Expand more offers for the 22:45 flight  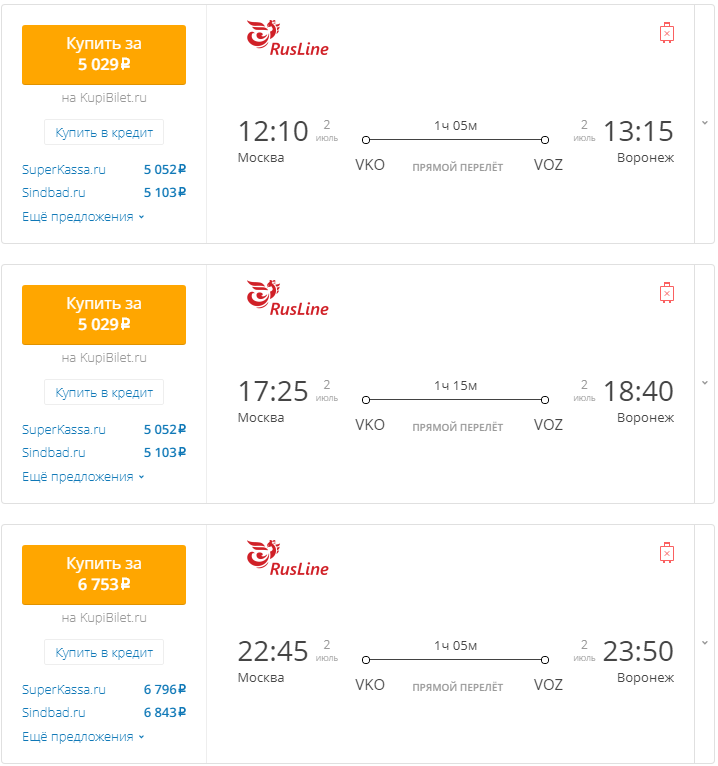(83, 737)
